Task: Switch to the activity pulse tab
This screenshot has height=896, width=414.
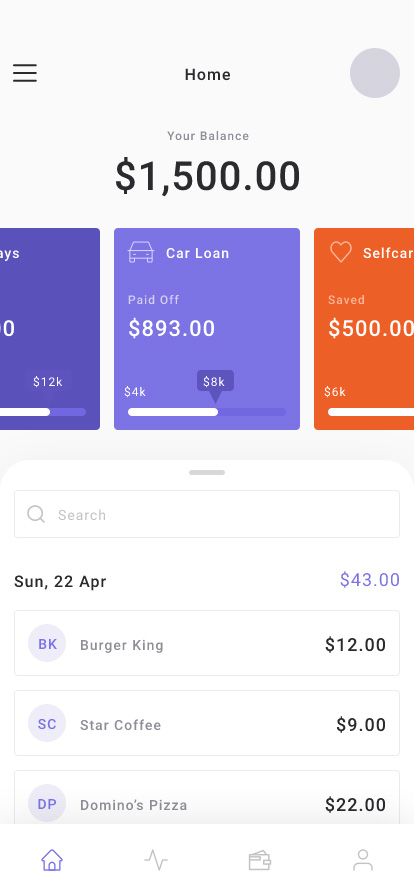Action: tap(156, 859)
